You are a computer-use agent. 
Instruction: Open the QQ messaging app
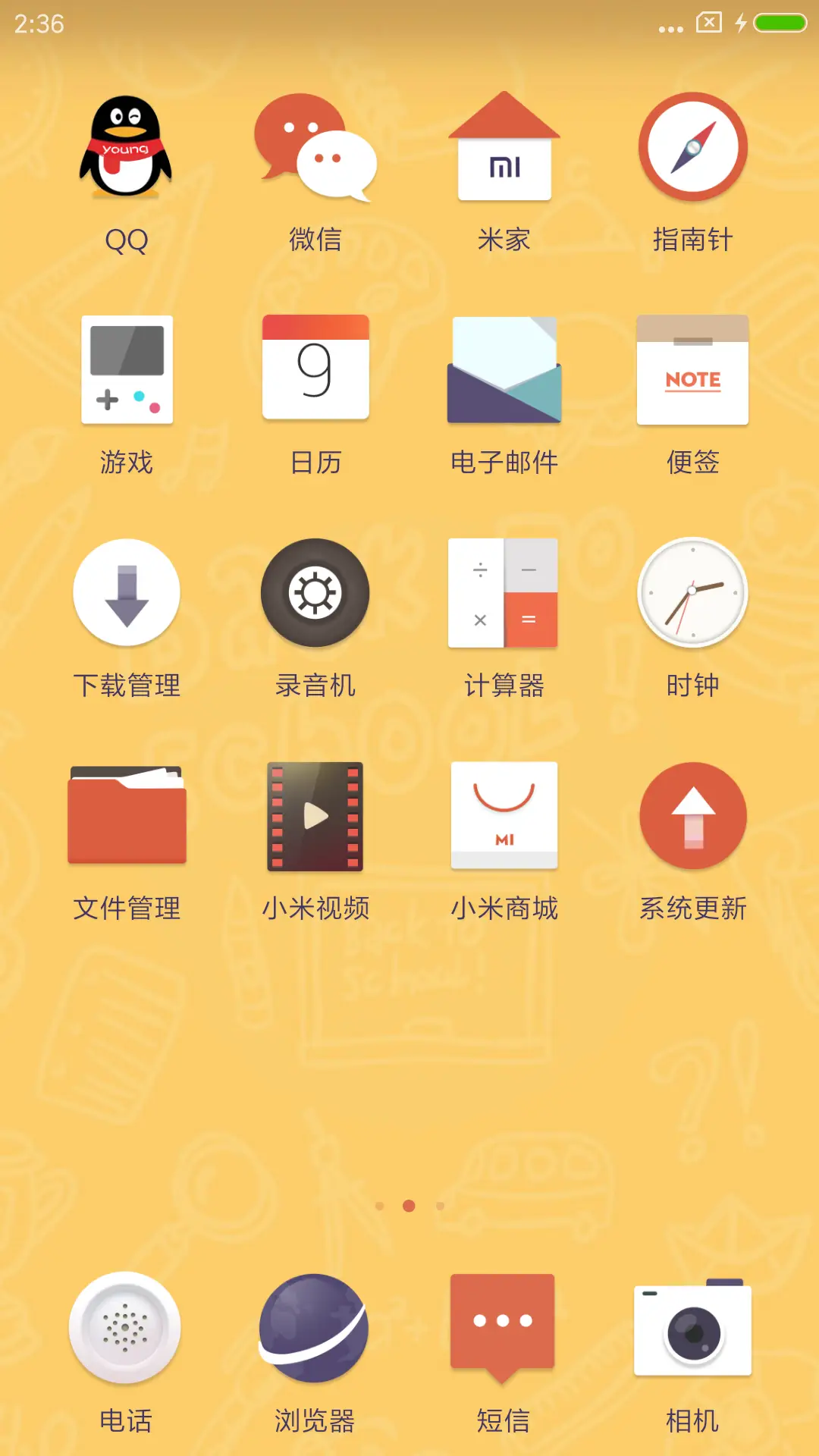point(127,149)
